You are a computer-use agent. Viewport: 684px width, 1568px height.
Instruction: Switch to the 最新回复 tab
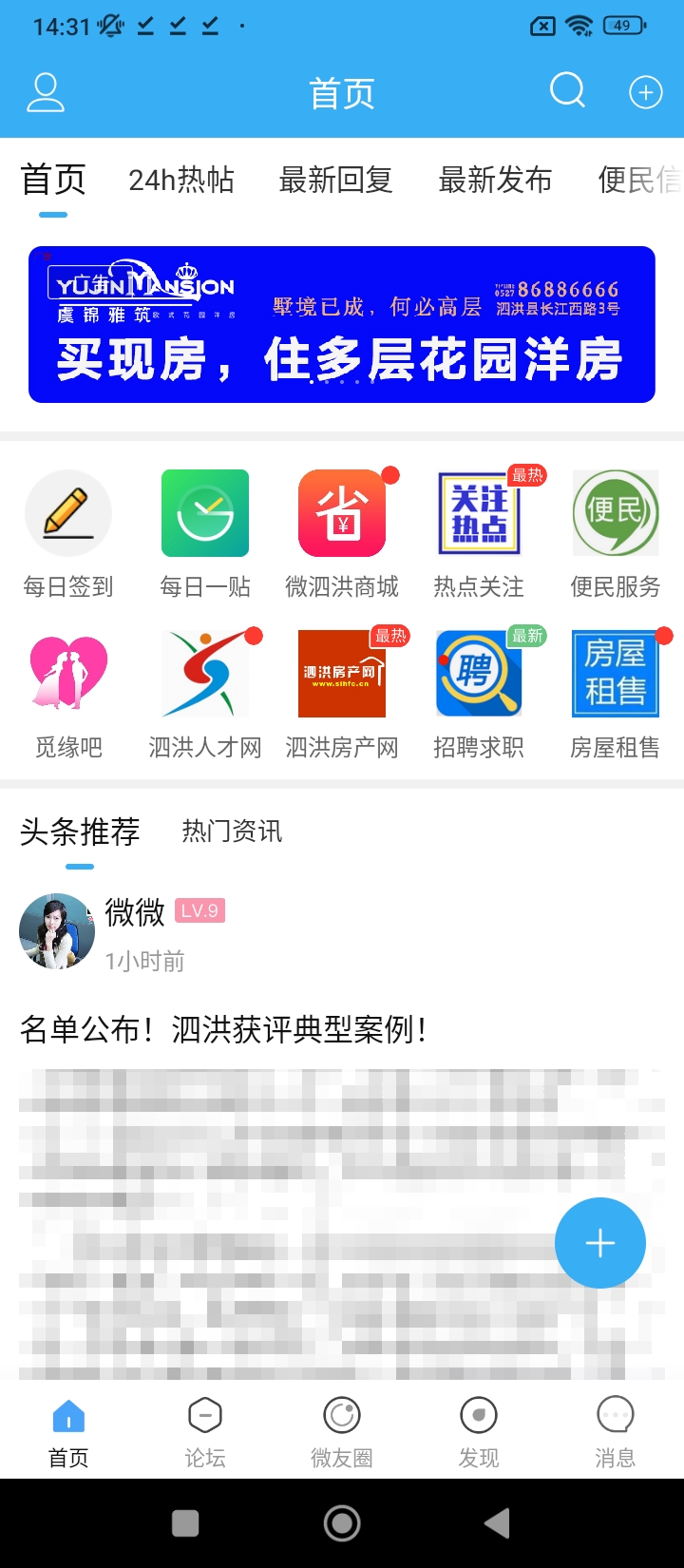335,180
